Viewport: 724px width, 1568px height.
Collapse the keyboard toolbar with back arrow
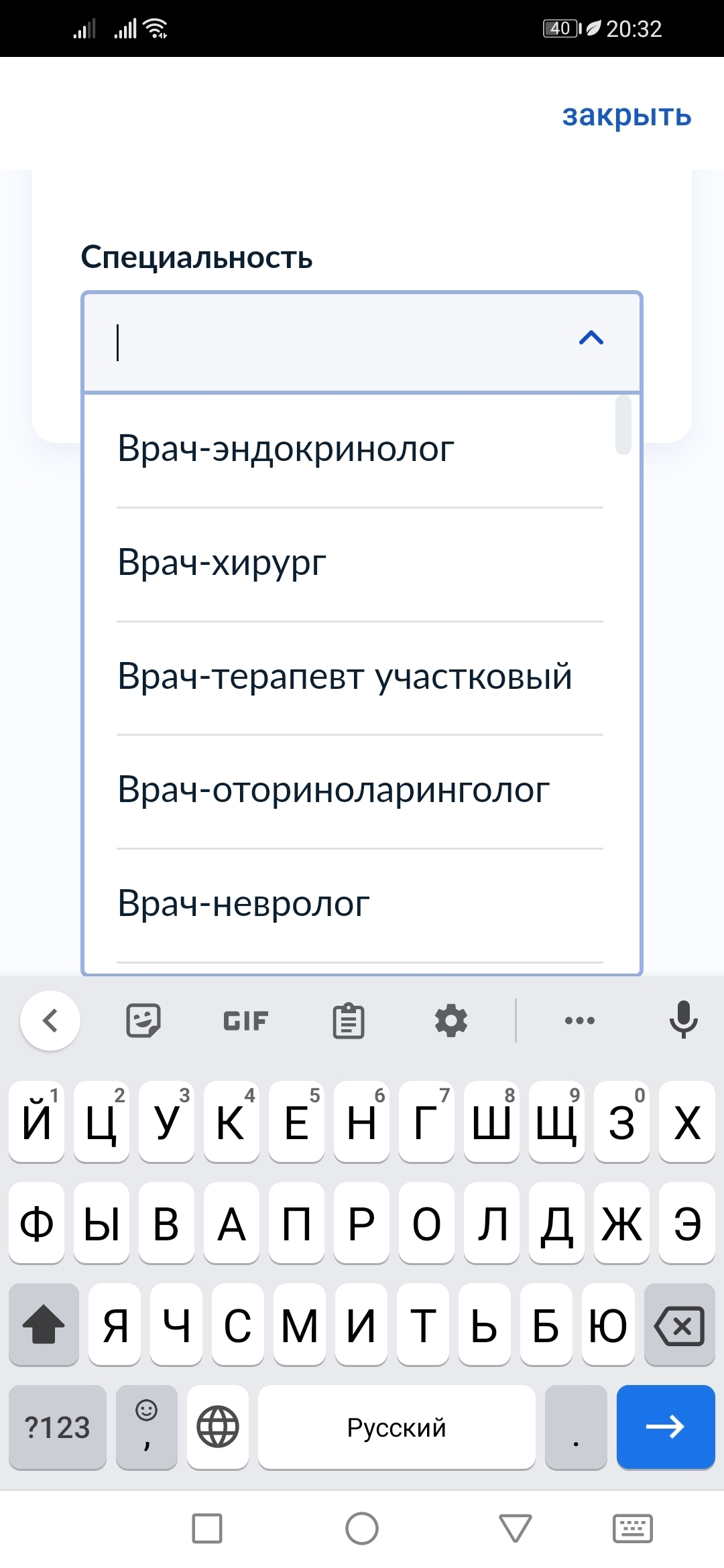(50, 1021)
